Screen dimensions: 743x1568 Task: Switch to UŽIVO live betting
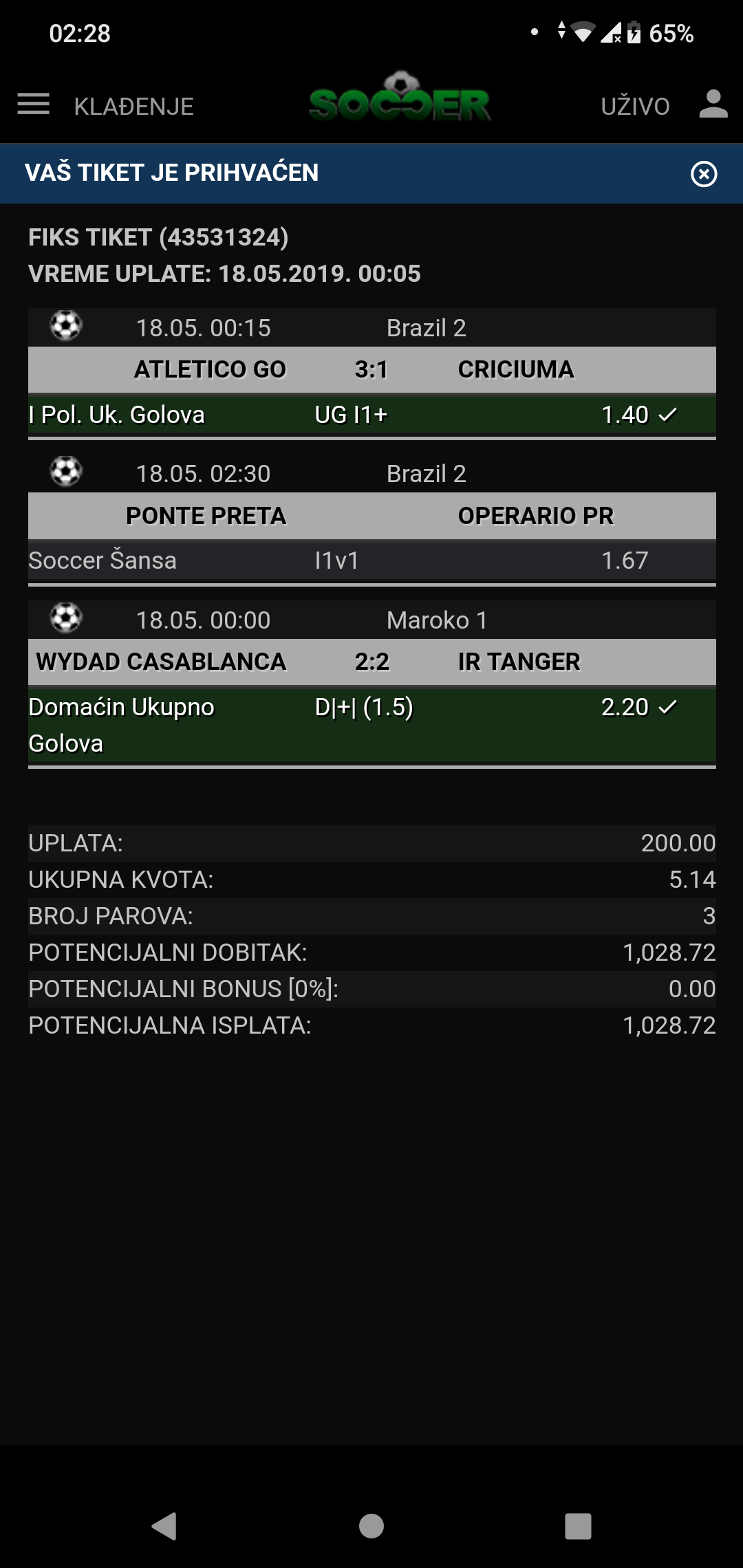(x=635, y=107)
